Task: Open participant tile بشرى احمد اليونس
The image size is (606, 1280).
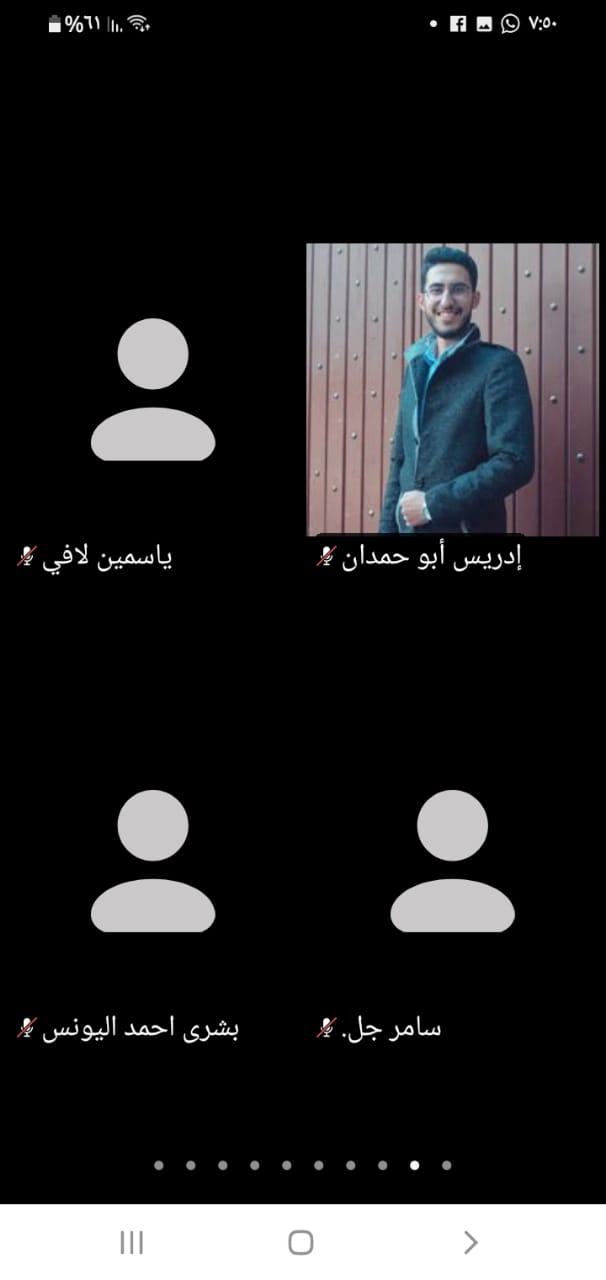Action: [153, 862]
